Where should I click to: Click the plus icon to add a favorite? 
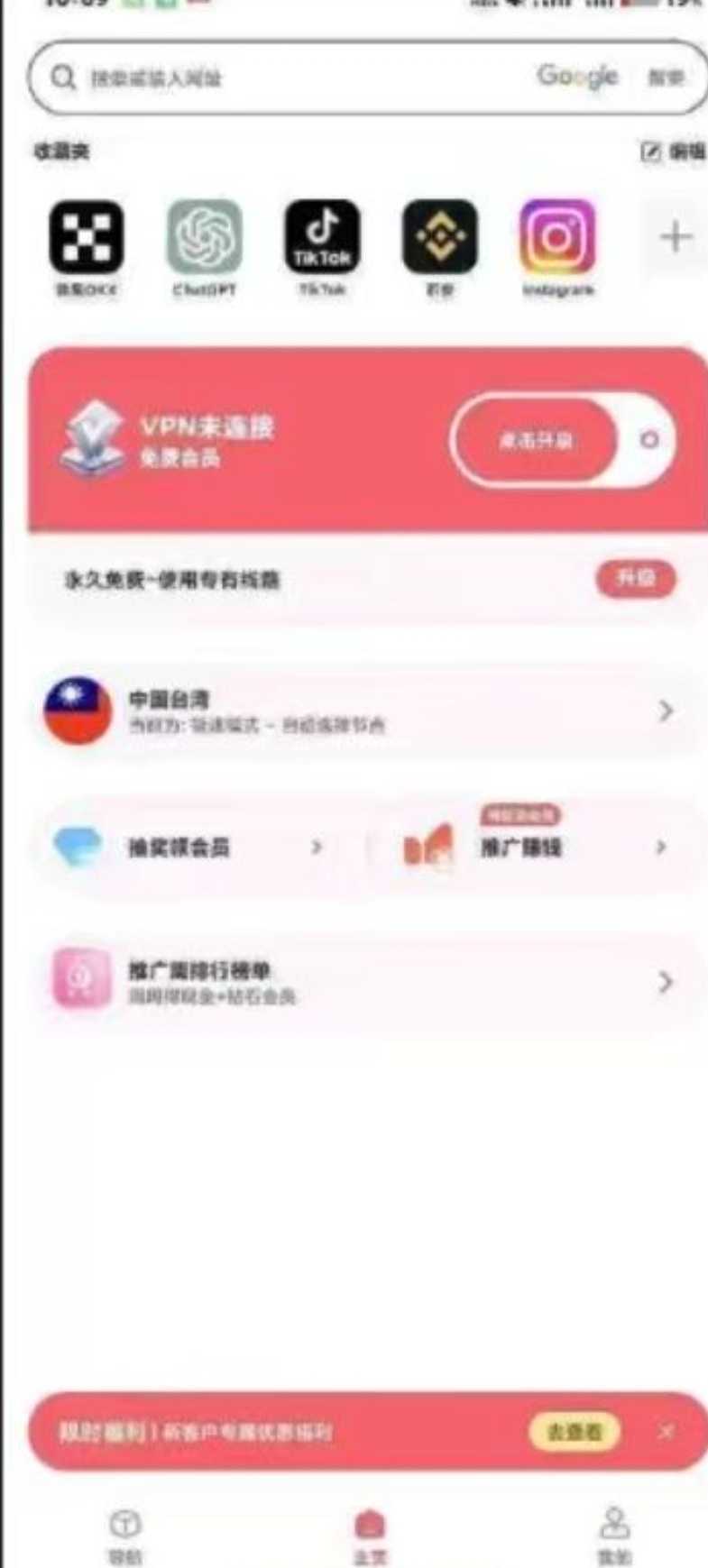[x=675, y=237]
